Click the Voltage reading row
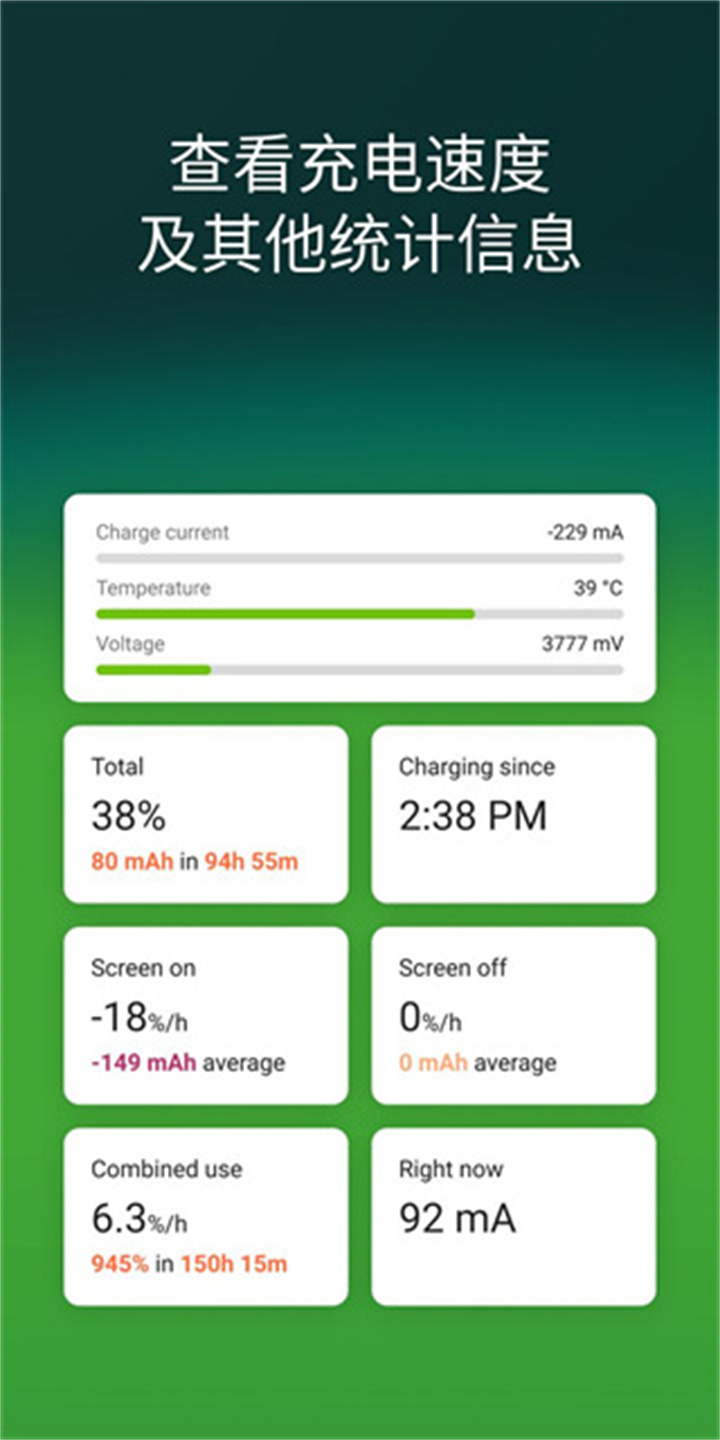The width and height of the screenshot is (720, 1440). 360,645
